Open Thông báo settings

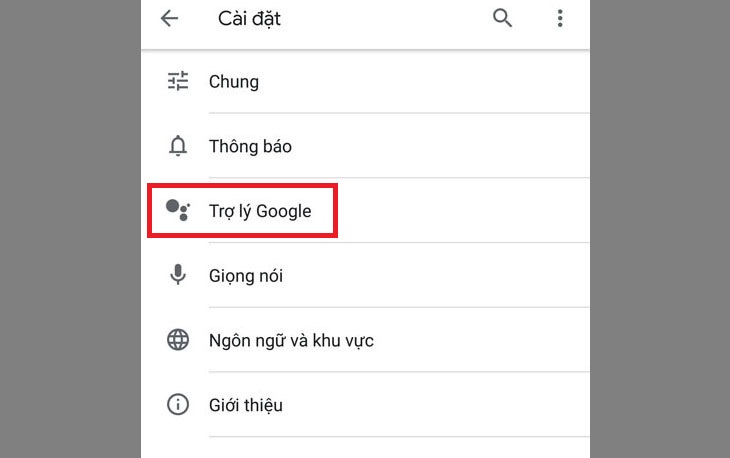[250, 146]
